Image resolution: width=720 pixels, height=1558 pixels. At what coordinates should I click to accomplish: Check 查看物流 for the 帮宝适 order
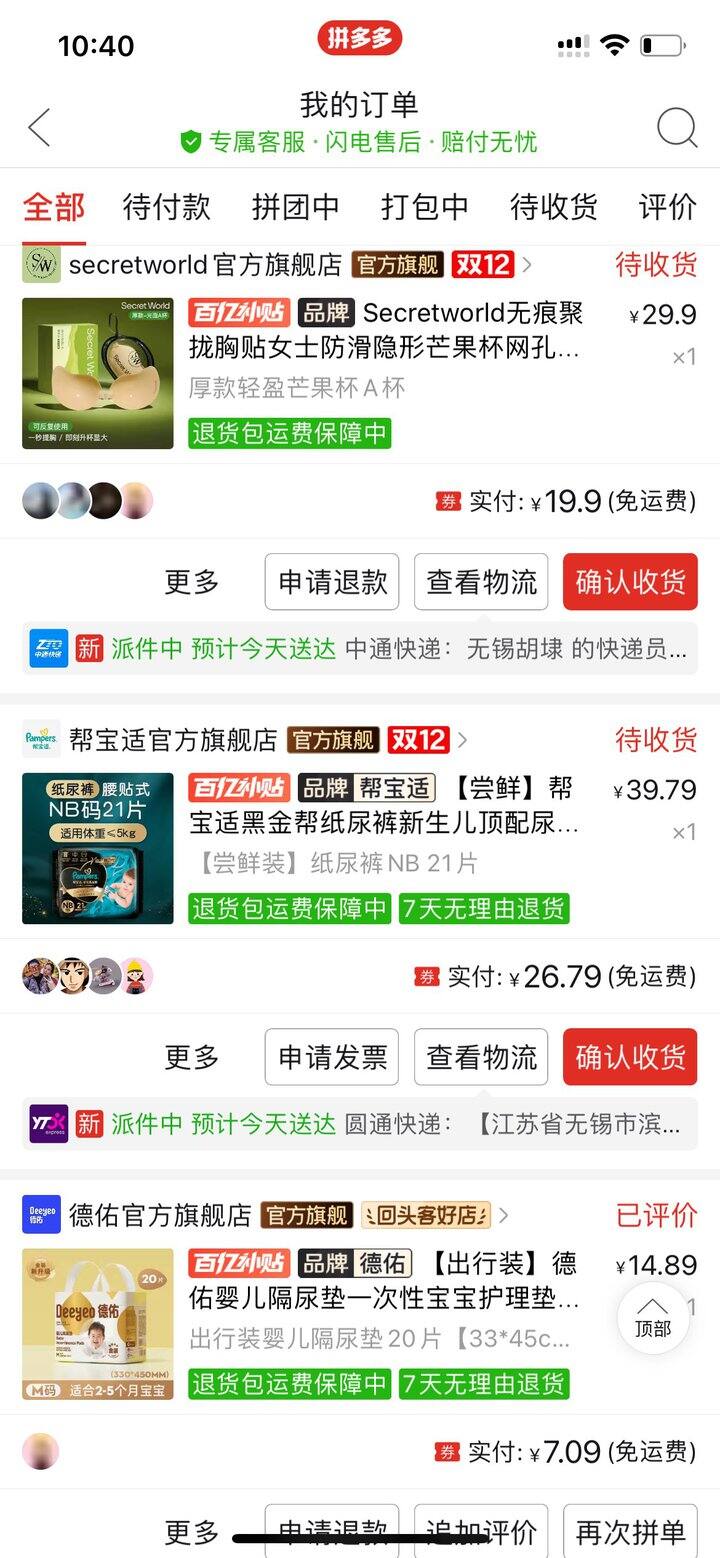(481, 1057)
